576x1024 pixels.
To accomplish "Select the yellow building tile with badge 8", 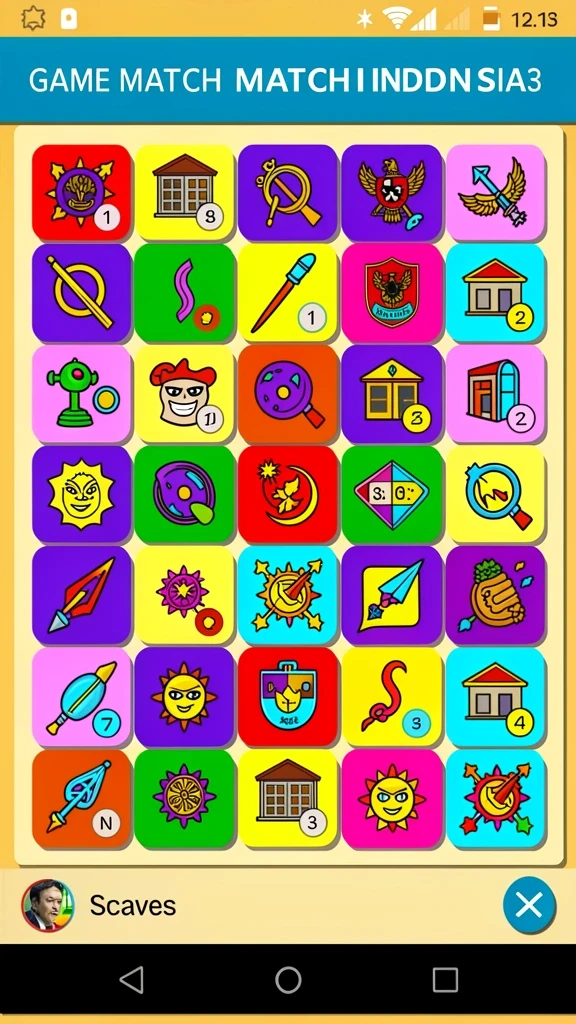I will (x=185, y=193).
